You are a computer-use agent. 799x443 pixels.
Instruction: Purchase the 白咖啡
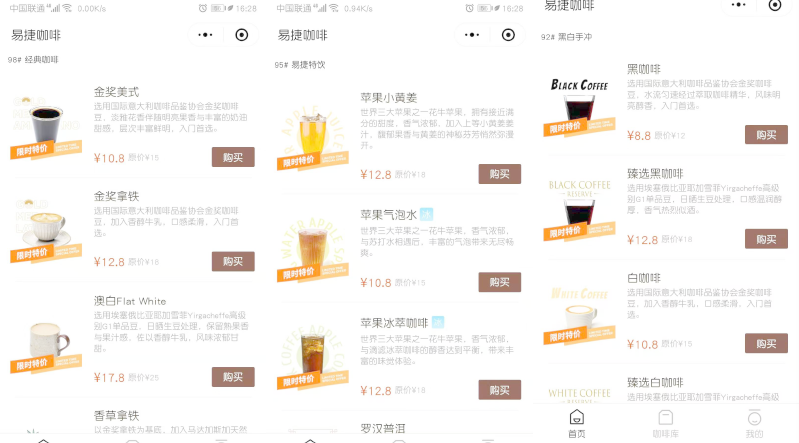[766, 343]
